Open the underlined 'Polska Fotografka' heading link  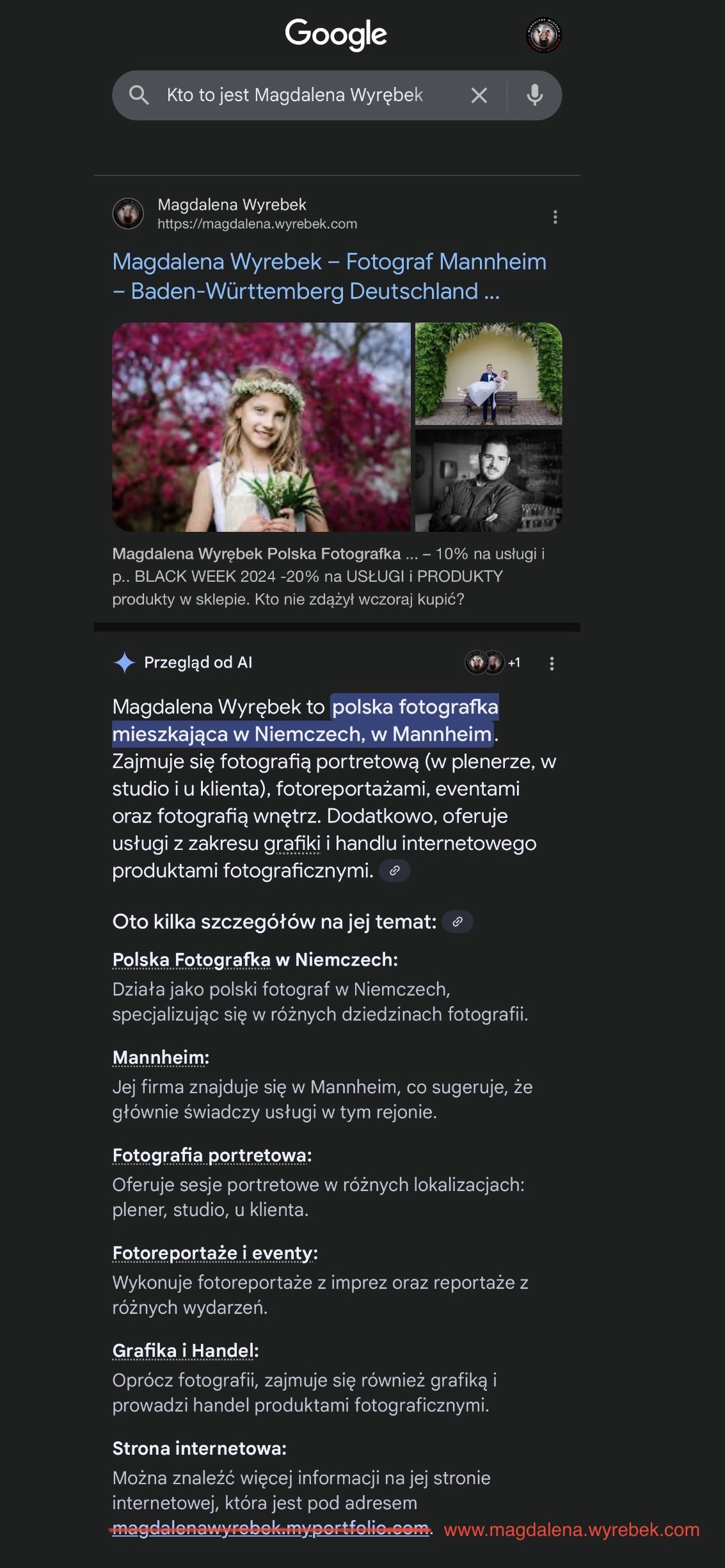point(191,959)
